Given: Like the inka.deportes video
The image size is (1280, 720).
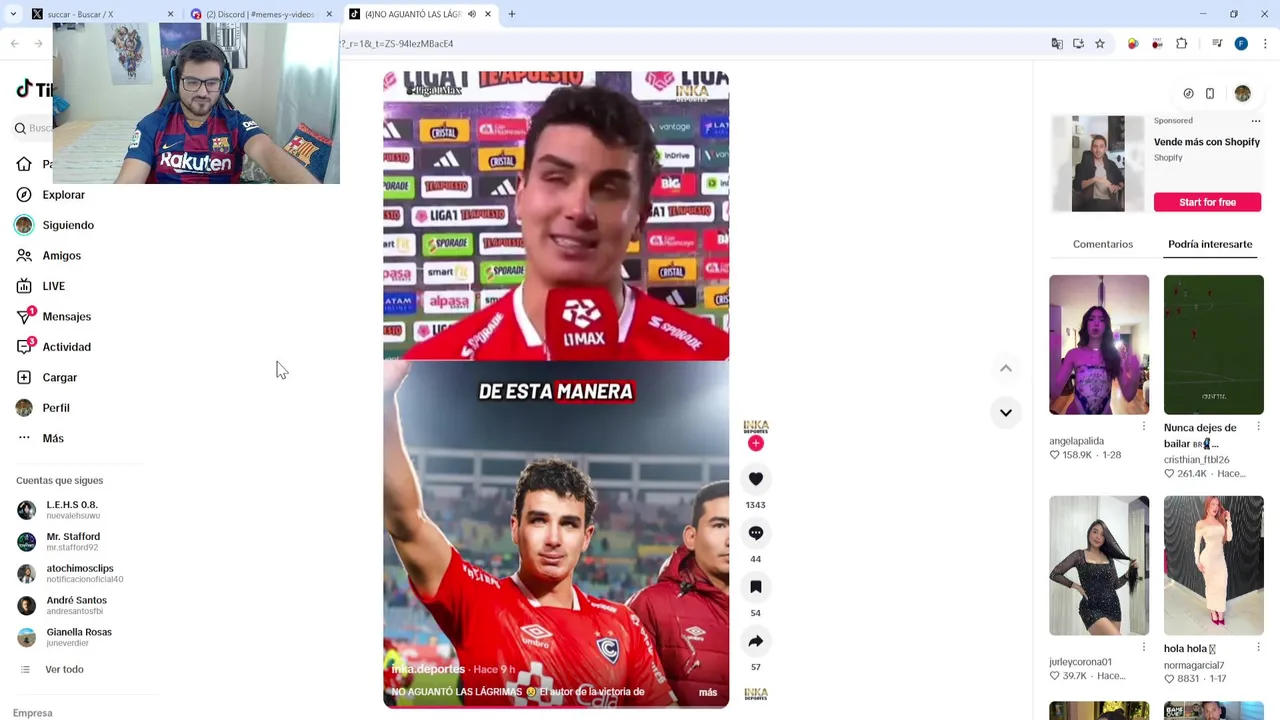Looking at the screenshot, I should 756,479.
